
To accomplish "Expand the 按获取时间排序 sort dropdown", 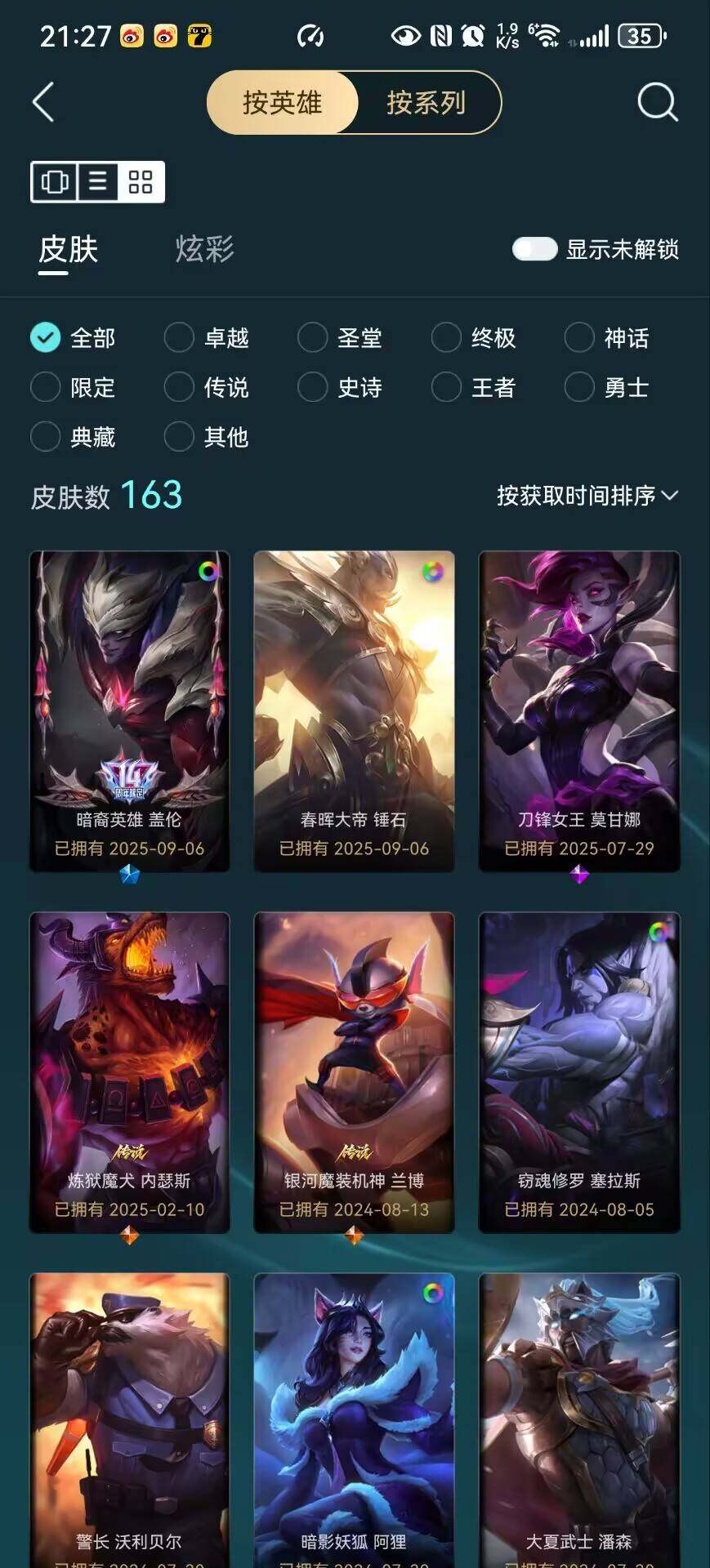I will pyautogui.click(x=587, y=496).
